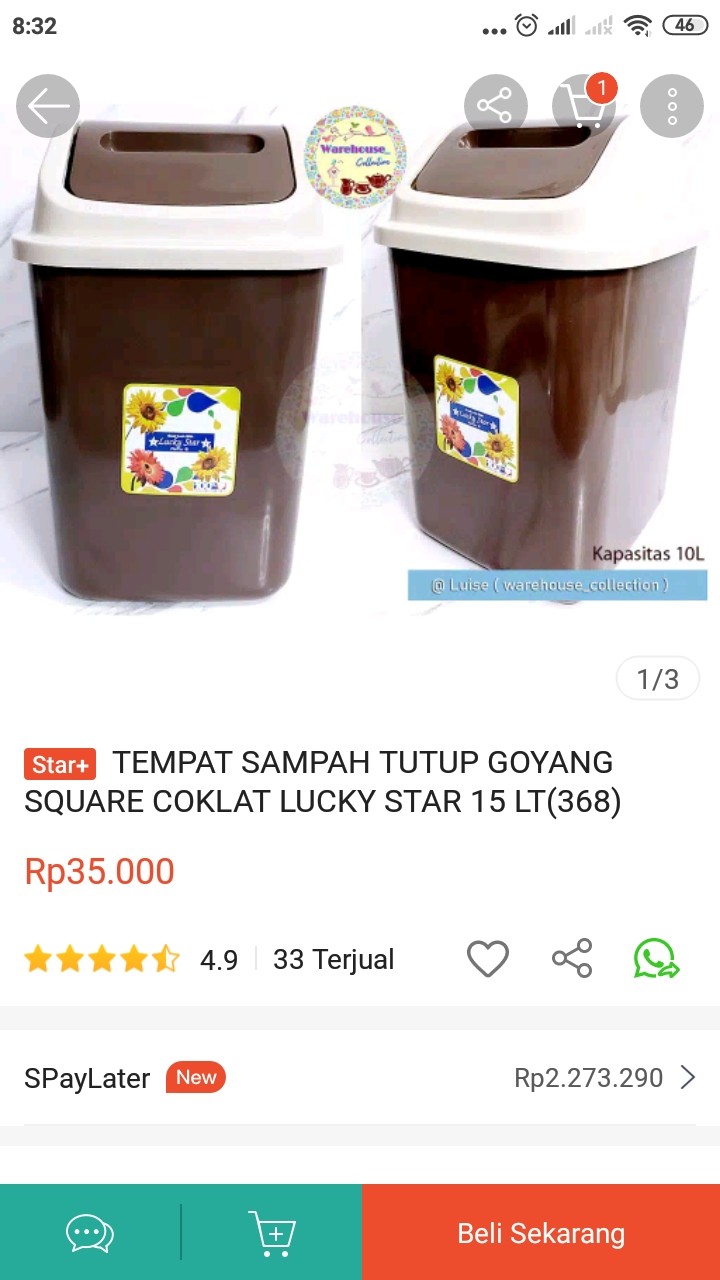Tap the share icon at top right
The image size is (720, 1280).
(x=495, y=105)
